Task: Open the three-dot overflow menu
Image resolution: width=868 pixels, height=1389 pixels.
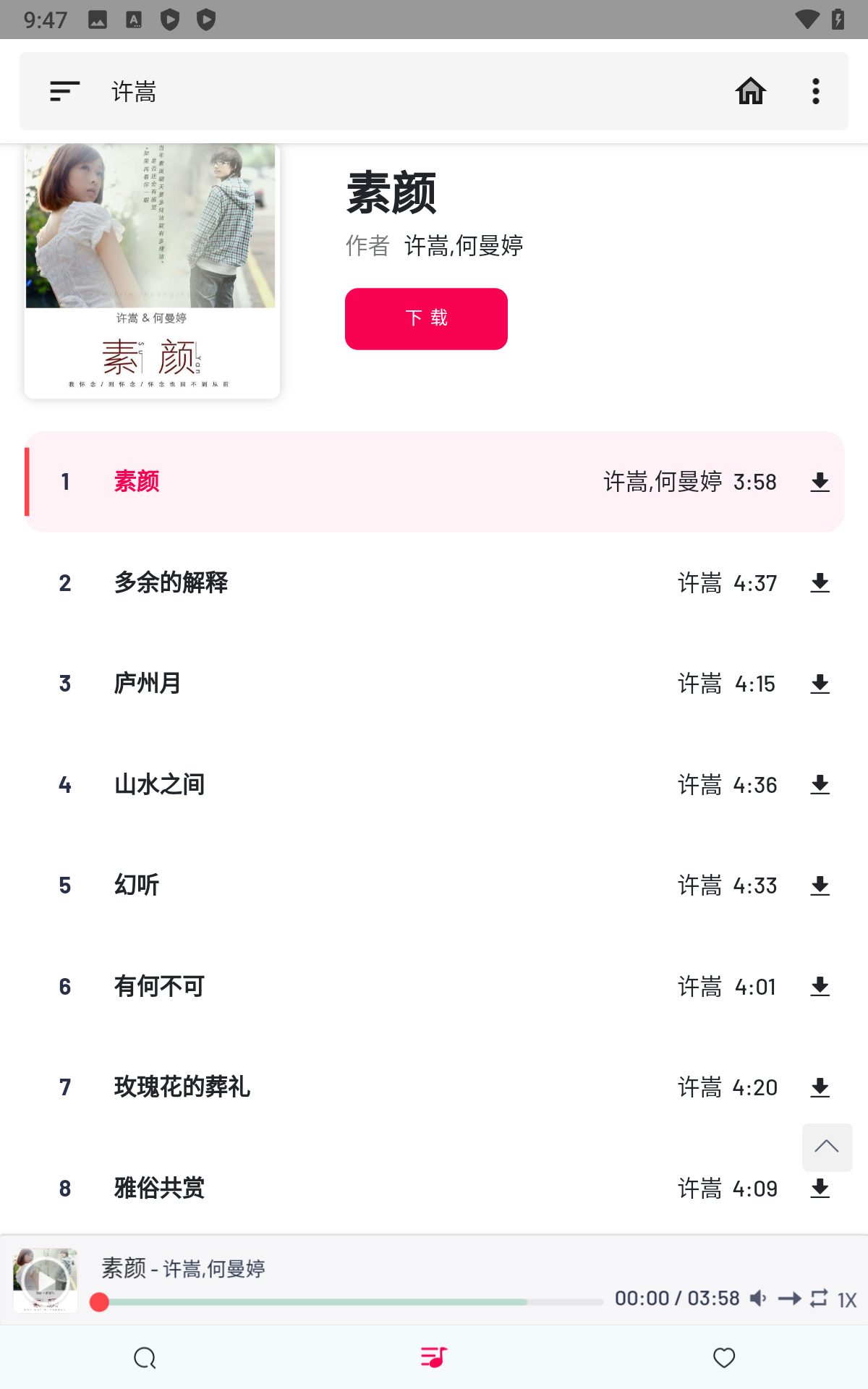Action: tap(816, 91)
